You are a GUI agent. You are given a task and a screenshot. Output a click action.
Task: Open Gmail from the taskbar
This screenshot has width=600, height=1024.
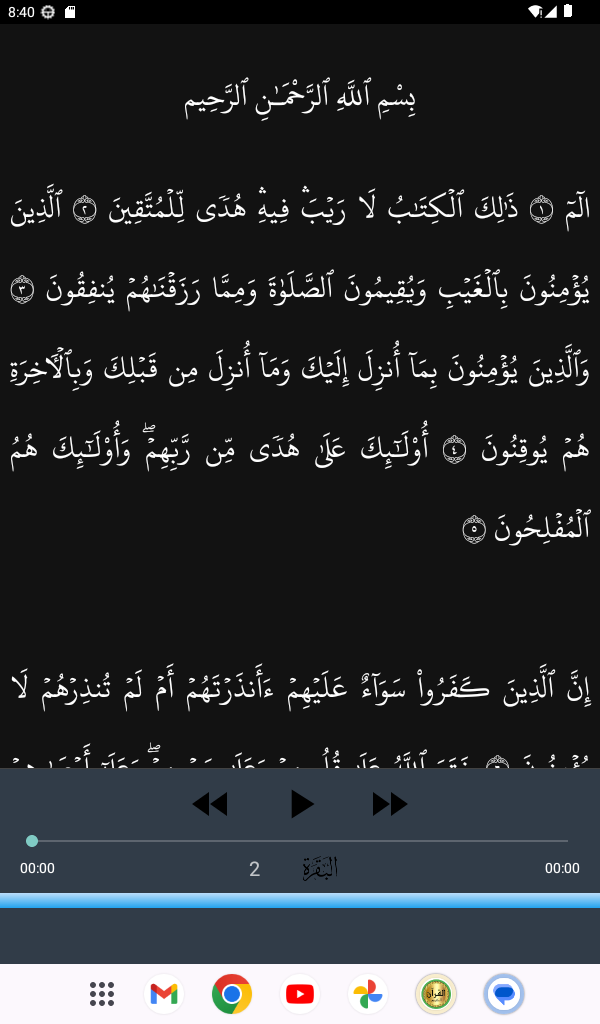[x=164, y=994]
